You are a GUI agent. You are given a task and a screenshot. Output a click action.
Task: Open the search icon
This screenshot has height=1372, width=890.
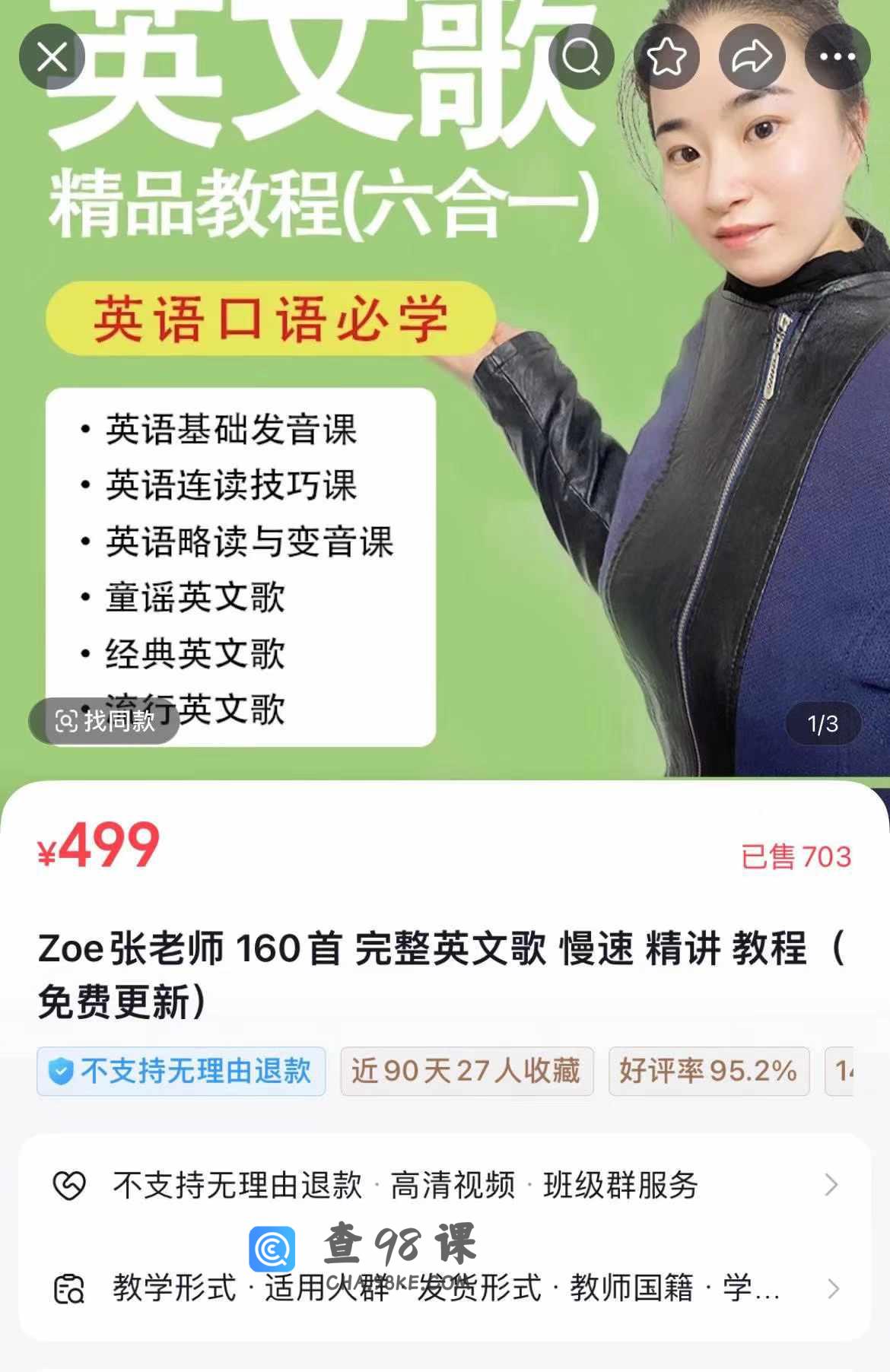click(581, 57)
